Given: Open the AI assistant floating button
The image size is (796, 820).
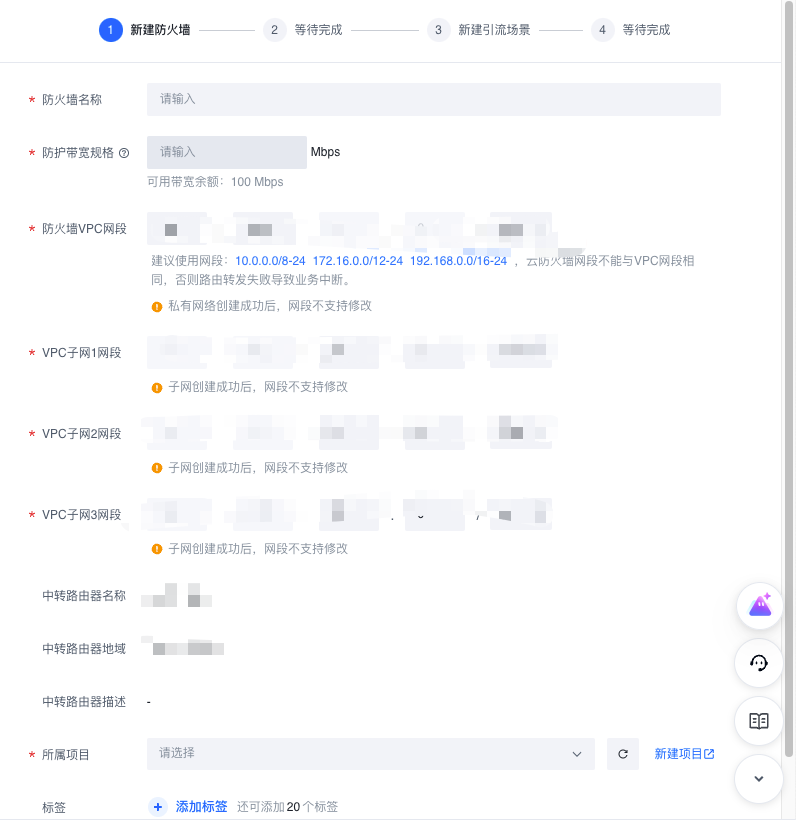Looking at the screenshot, I should click(x=759, y=605).
